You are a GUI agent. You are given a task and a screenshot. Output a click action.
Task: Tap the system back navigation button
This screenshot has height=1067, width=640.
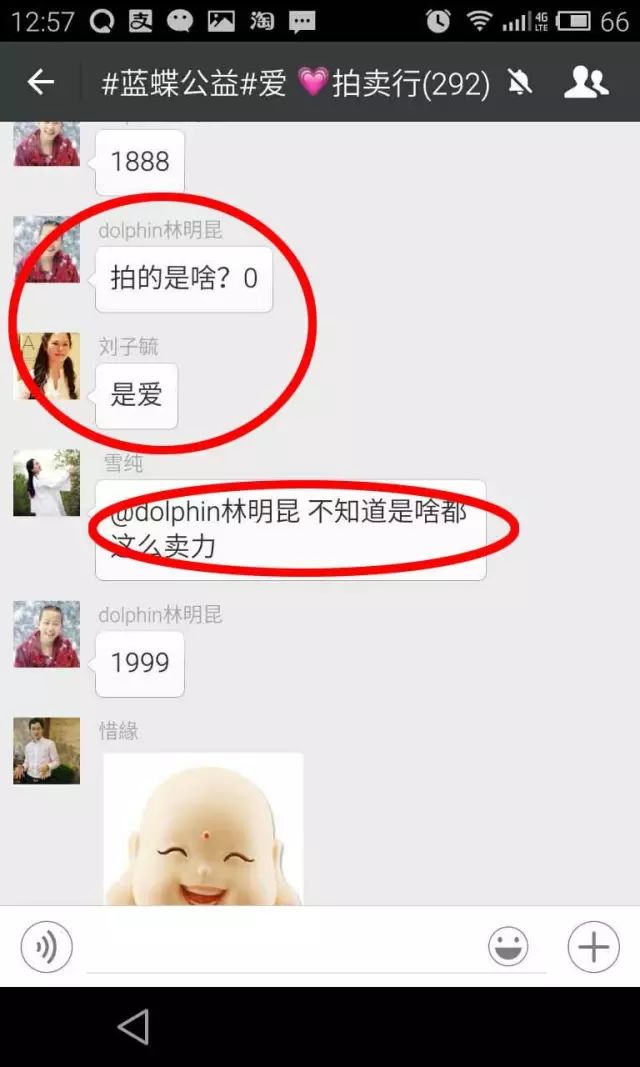click(133, 1027)
